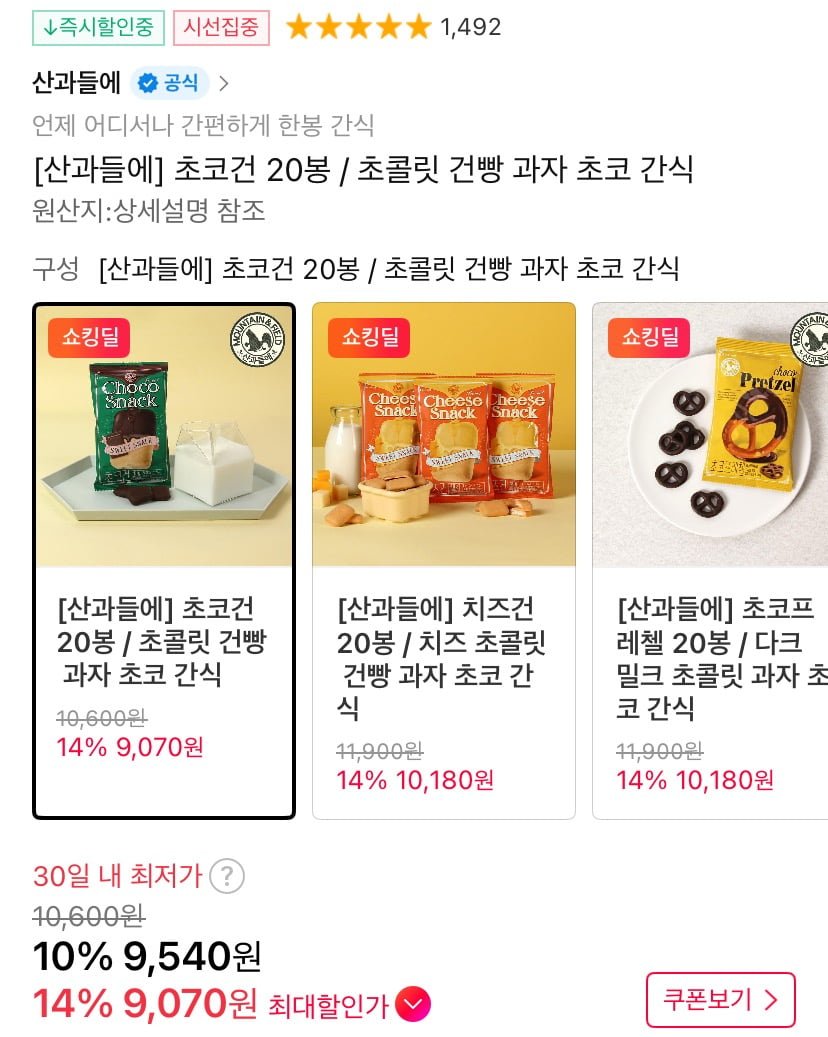Image resolution: width=828 pixels, height=1037 pixels.
Task: Select the 치즈건 20봉 option card
Action: (x=443, y=560)
